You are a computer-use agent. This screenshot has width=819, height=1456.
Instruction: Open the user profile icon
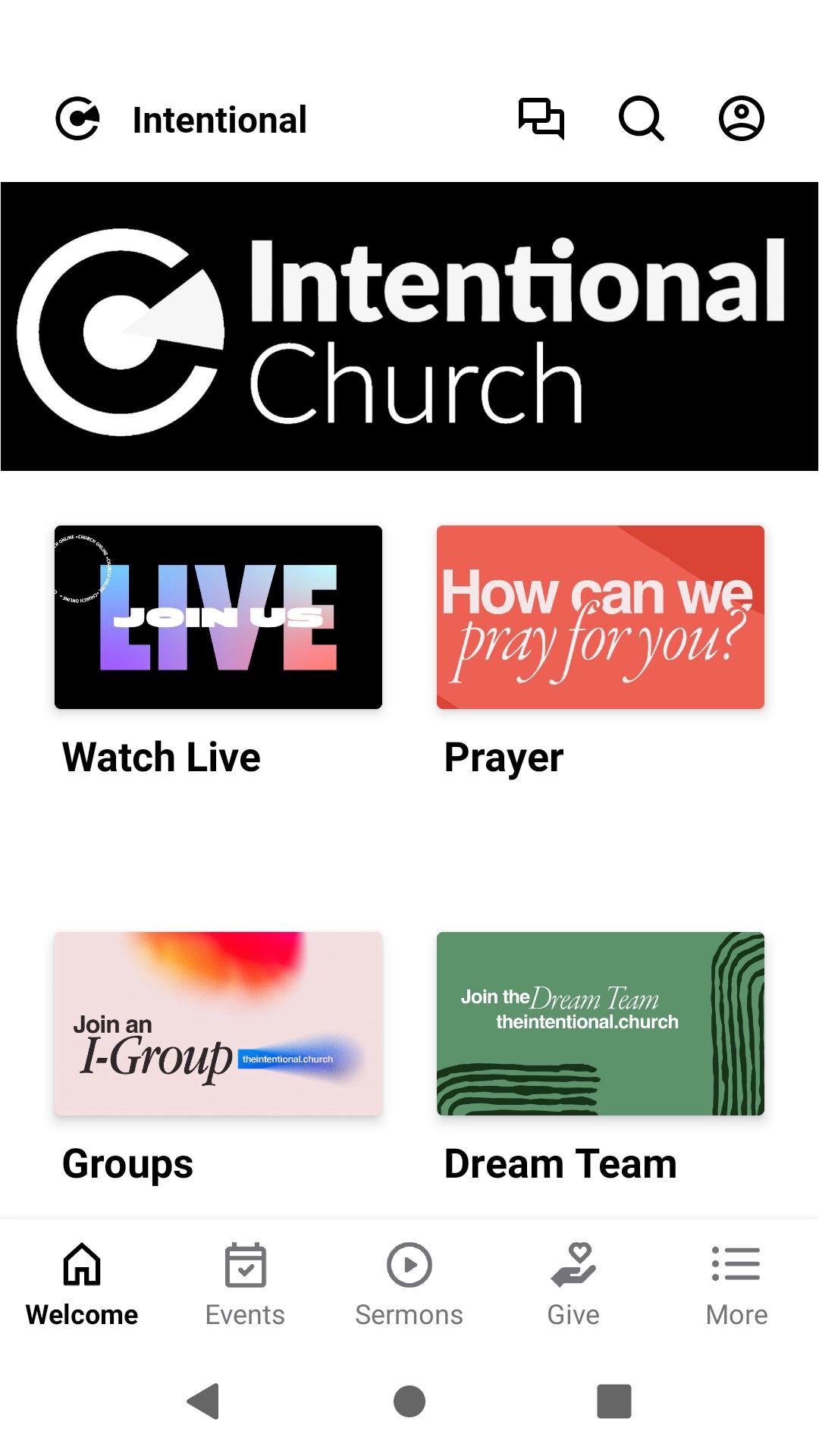(741, 119)
